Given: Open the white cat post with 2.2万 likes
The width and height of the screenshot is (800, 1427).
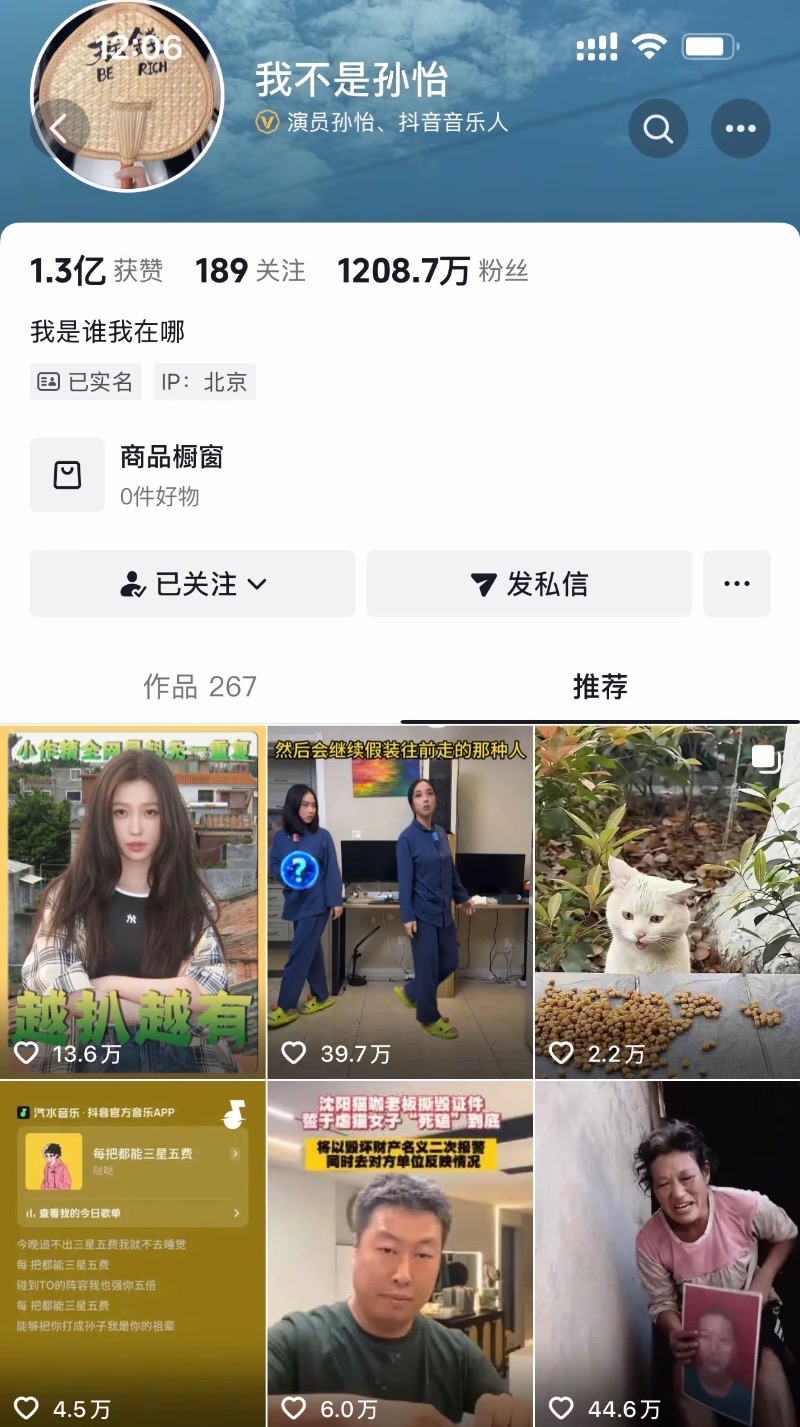Looking at the screenshot, I should pyautogui.click(x=667, y=902).
